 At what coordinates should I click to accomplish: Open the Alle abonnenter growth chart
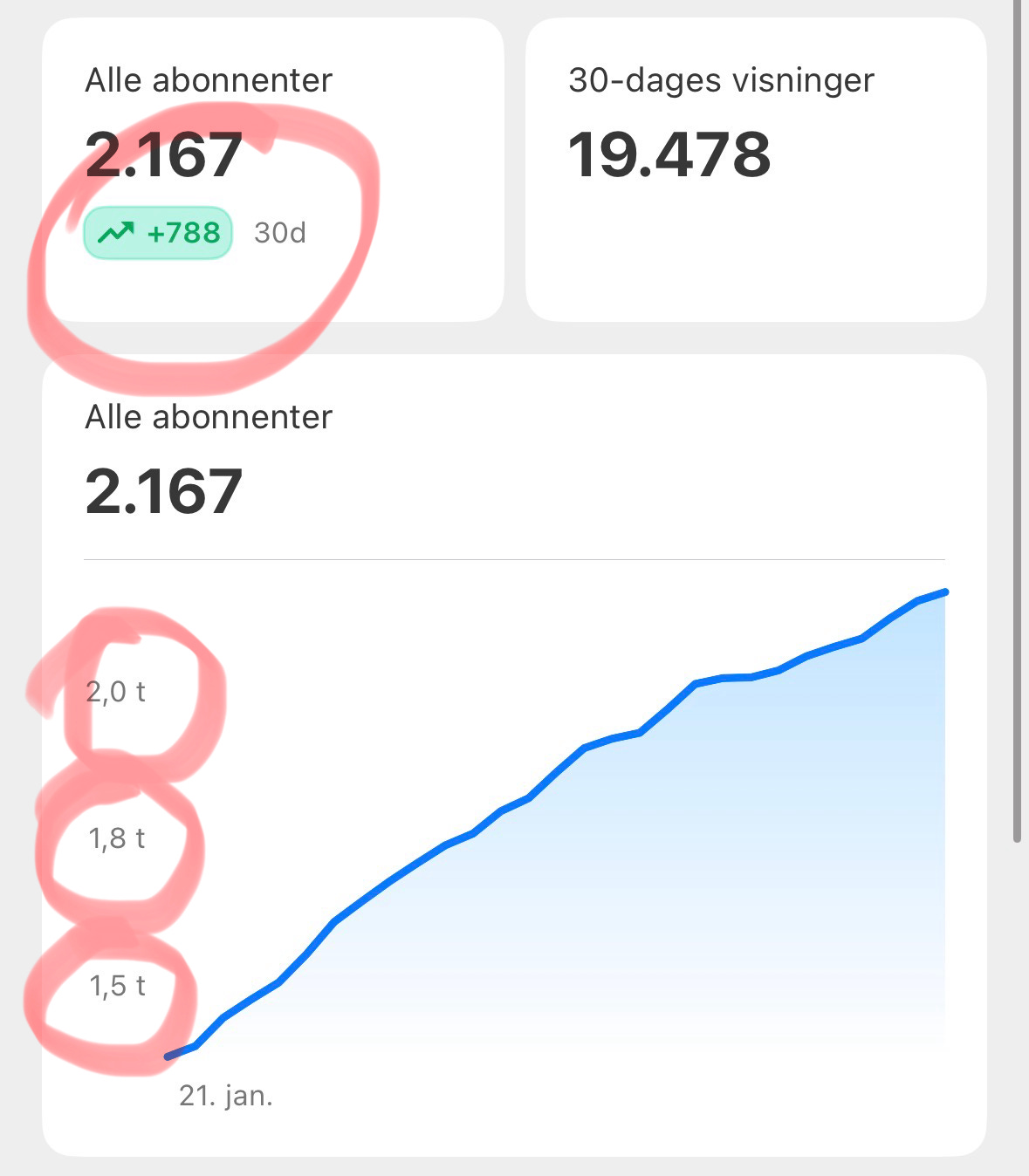pyautogui.click(x=514, y=756)
